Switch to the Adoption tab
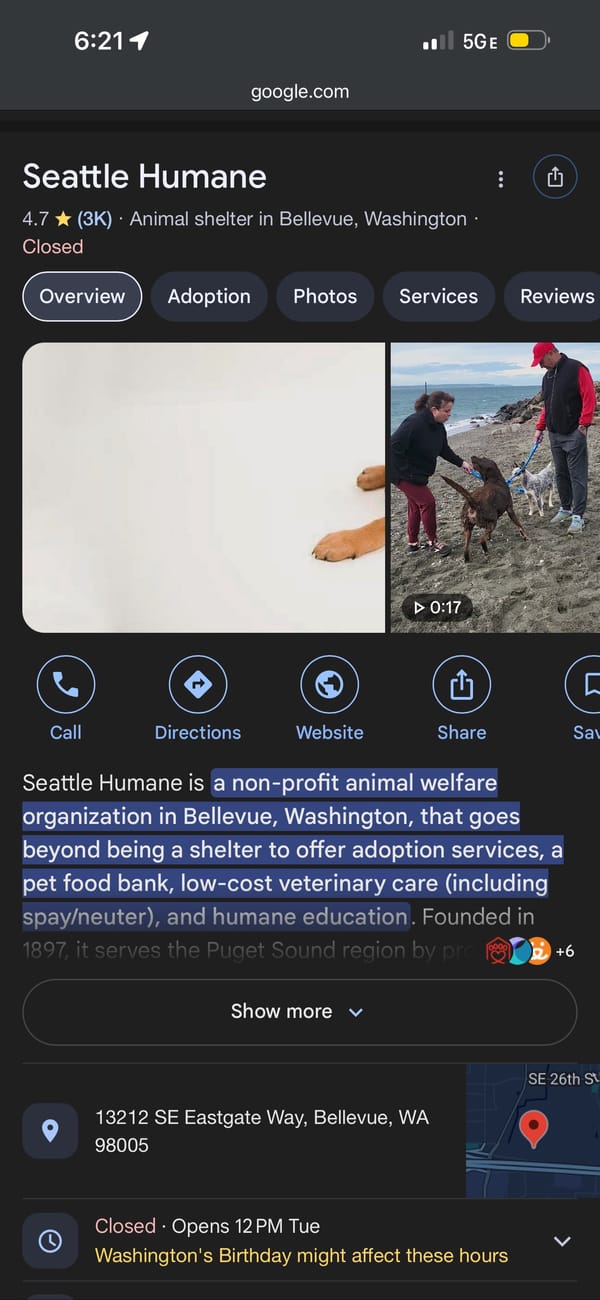Image resolution: width=600 pixels, height=1300 pixels. pyautogui.click(x=209, y=296)
